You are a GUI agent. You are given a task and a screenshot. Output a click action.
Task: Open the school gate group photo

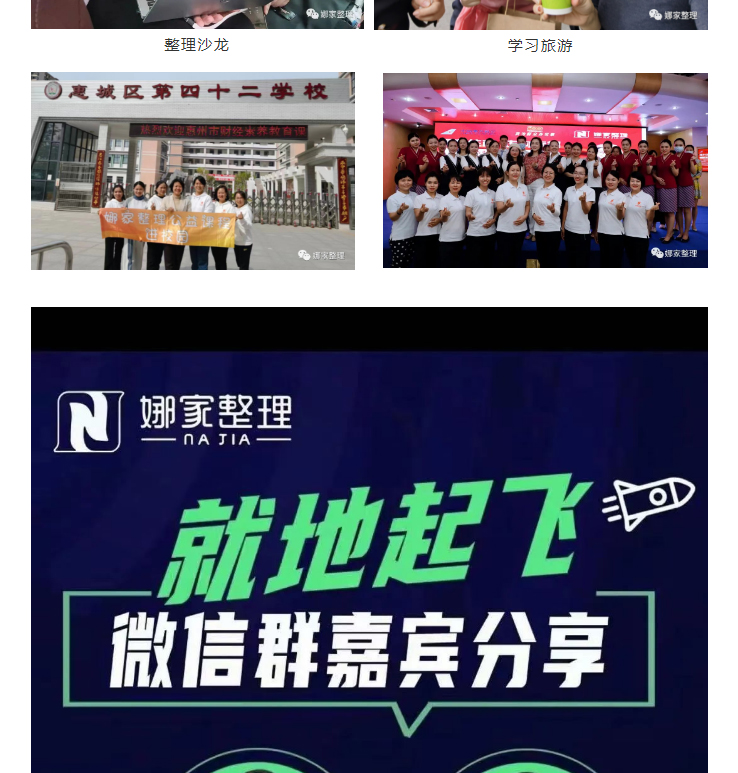click(193, 170)
